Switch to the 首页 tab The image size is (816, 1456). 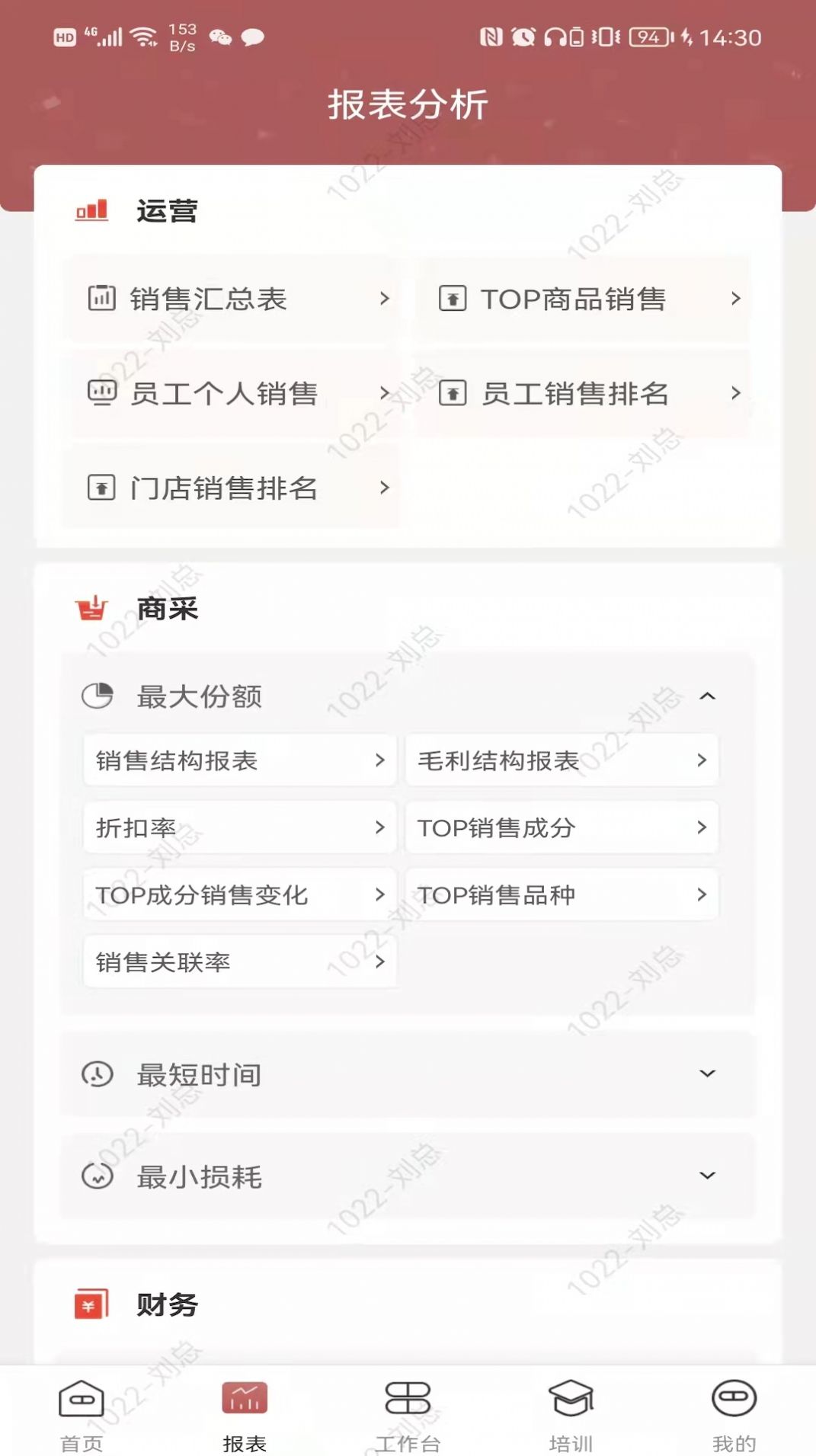pyautogui.click(x=82, y=1415)
